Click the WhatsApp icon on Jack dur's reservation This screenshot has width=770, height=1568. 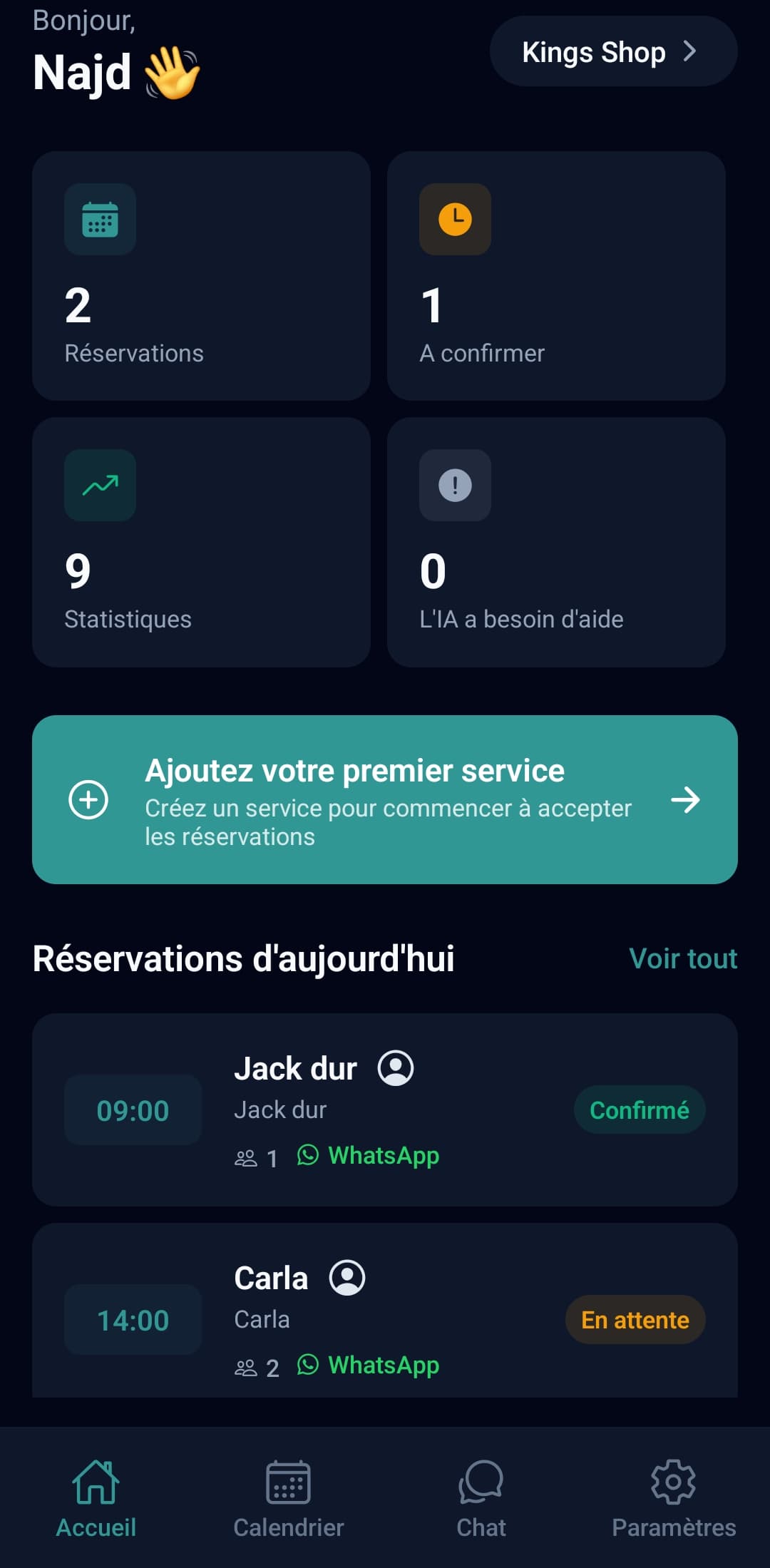tap(309, 1155)
